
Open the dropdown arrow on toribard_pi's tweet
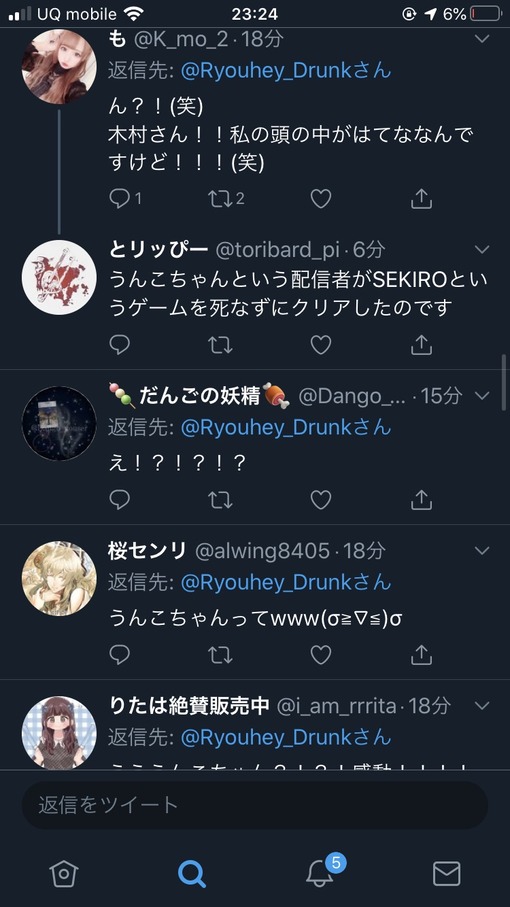(482, 249)
